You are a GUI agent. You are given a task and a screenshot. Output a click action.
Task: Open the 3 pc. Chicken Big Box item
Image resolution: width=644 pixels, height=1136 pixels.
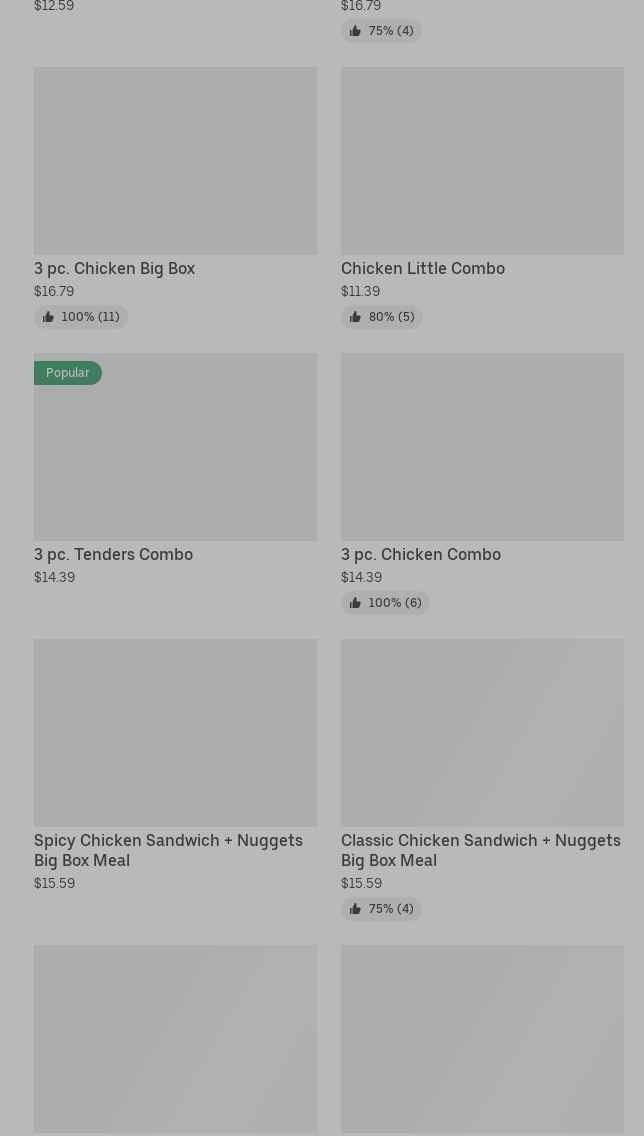(x=175, y=197)
